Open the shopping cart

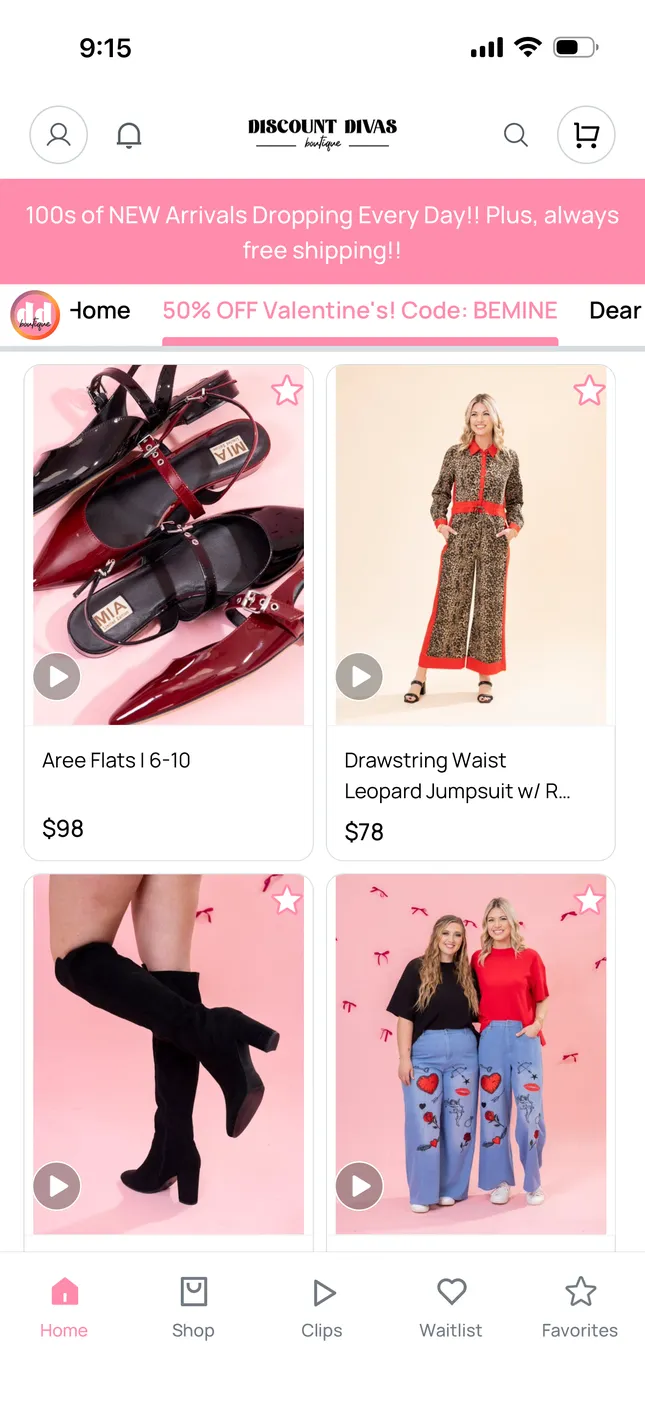[x=586, y=135]
